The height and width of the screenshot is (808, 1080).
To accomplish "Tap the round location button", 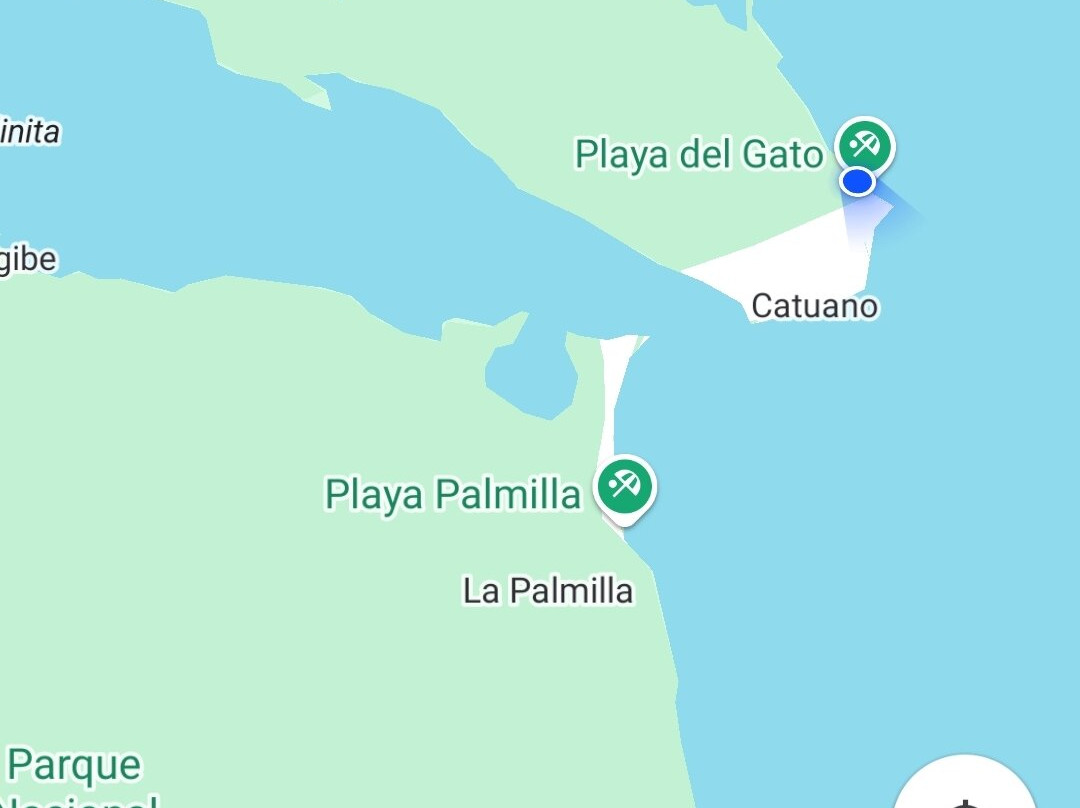I will [x=966, y=785].
